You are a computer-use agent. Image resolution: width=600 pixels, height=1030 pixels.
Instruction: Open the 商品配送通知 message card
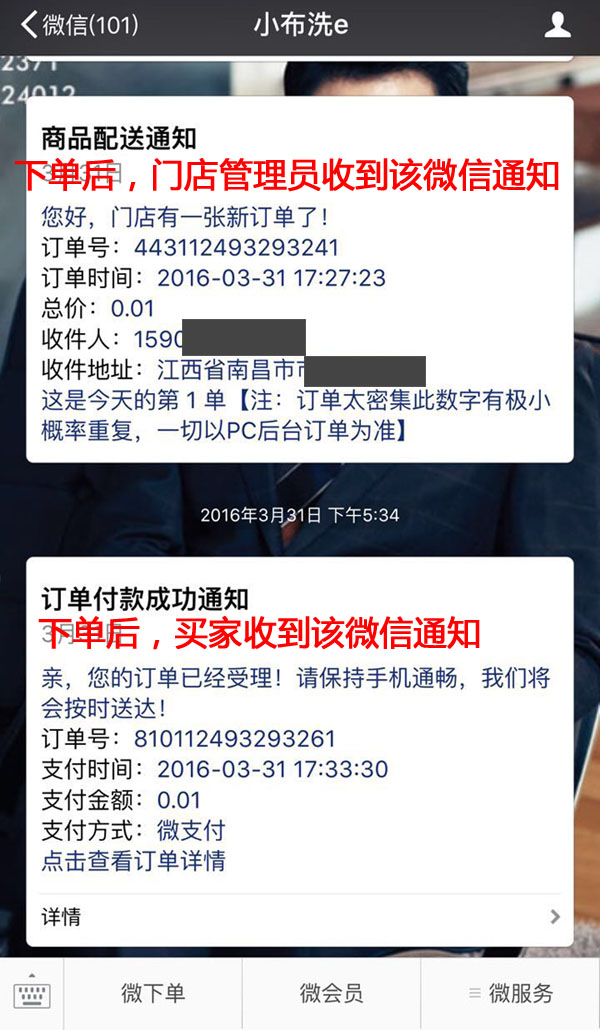(300, 280)
